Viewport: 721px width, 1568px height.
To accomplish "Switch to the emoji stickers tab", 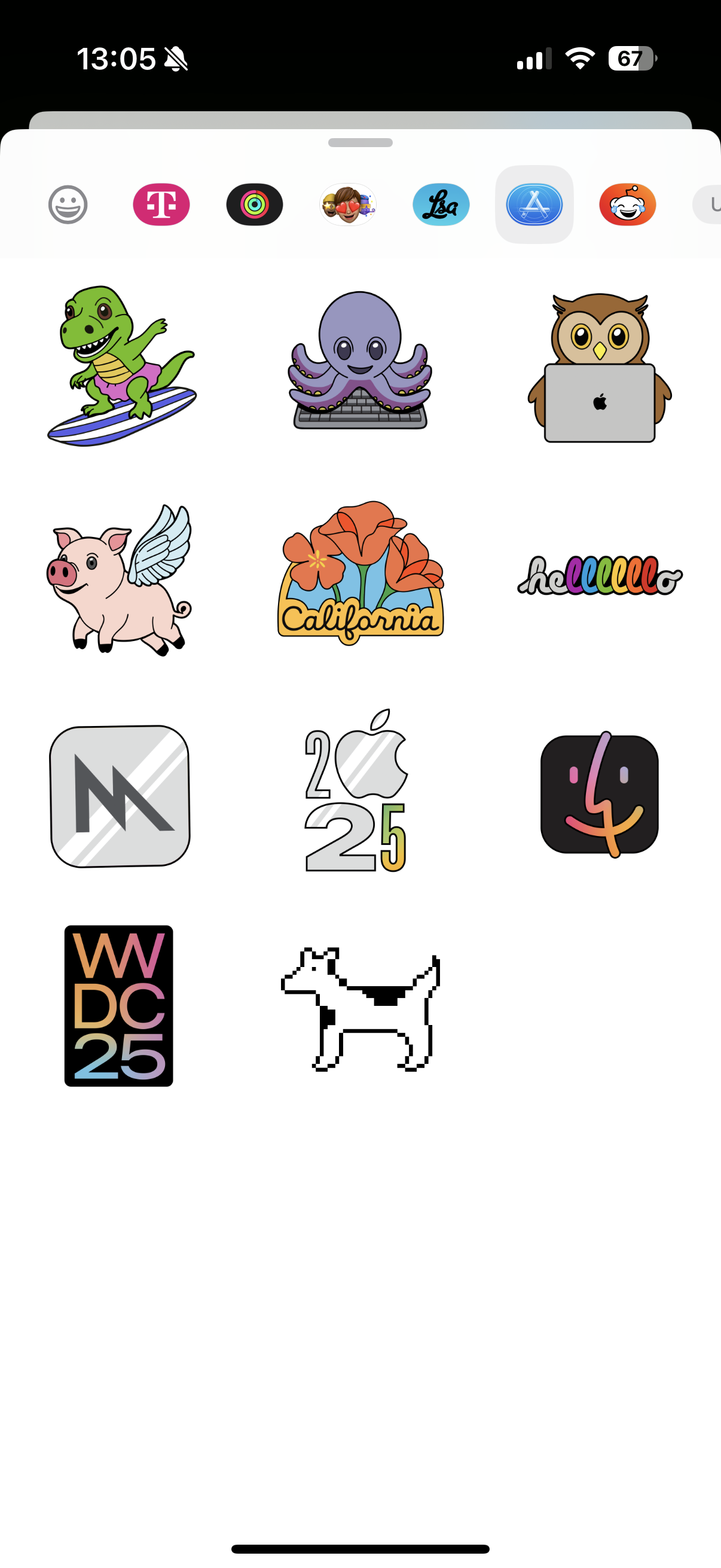I will tap(68, 205).
